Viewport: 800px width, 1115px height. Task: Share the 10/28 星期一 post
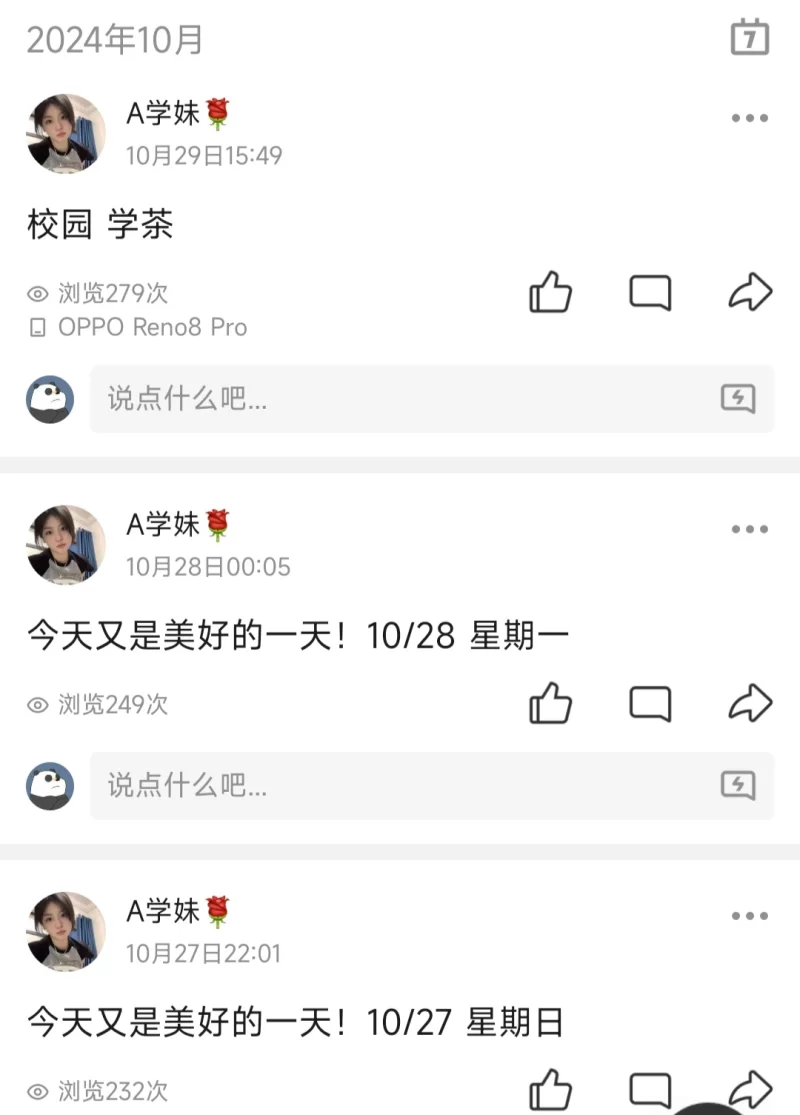click(x=750, y=704)
